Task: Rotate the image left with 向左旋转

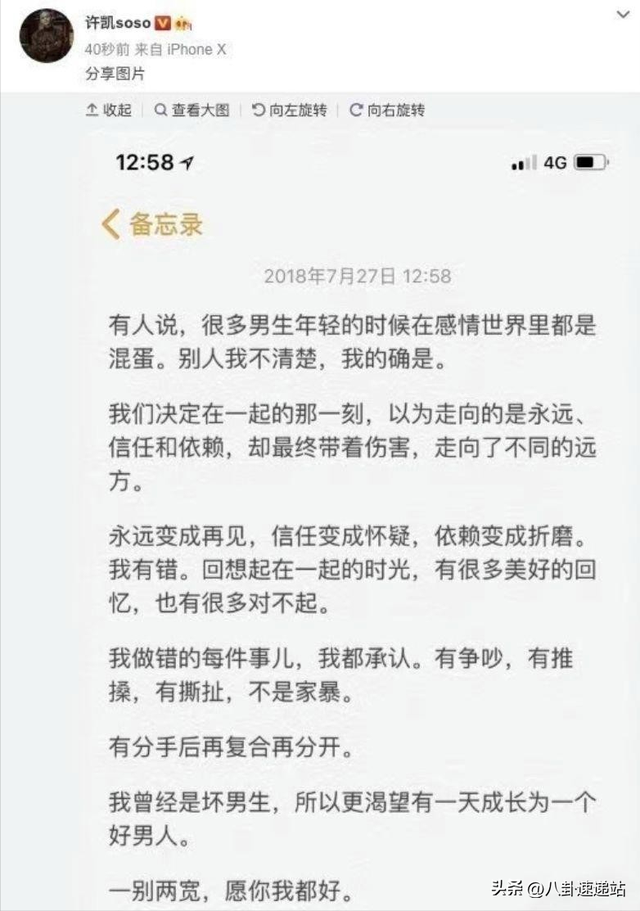Action: click(288, 110)
